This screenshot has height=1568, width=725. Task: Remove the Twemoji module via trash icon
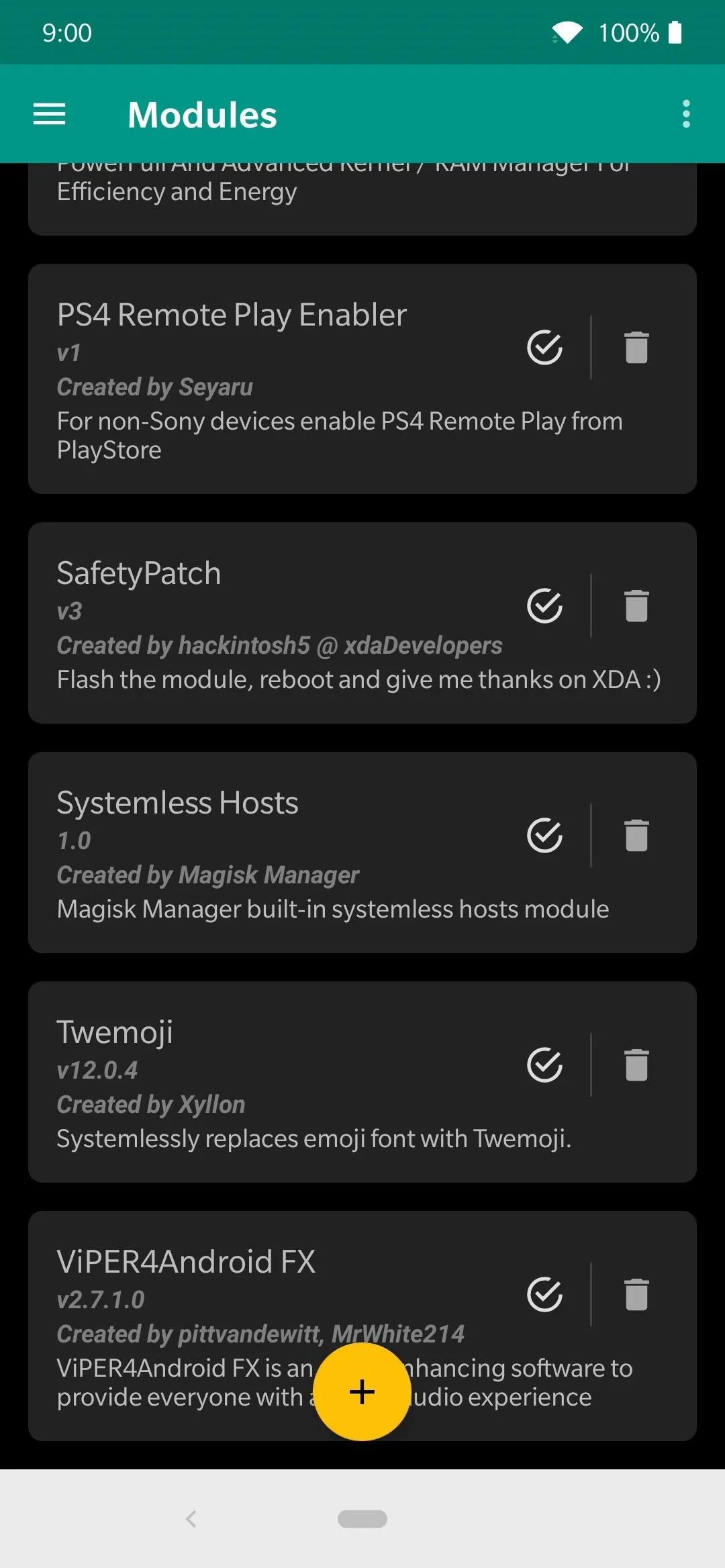click(636, 1065)
